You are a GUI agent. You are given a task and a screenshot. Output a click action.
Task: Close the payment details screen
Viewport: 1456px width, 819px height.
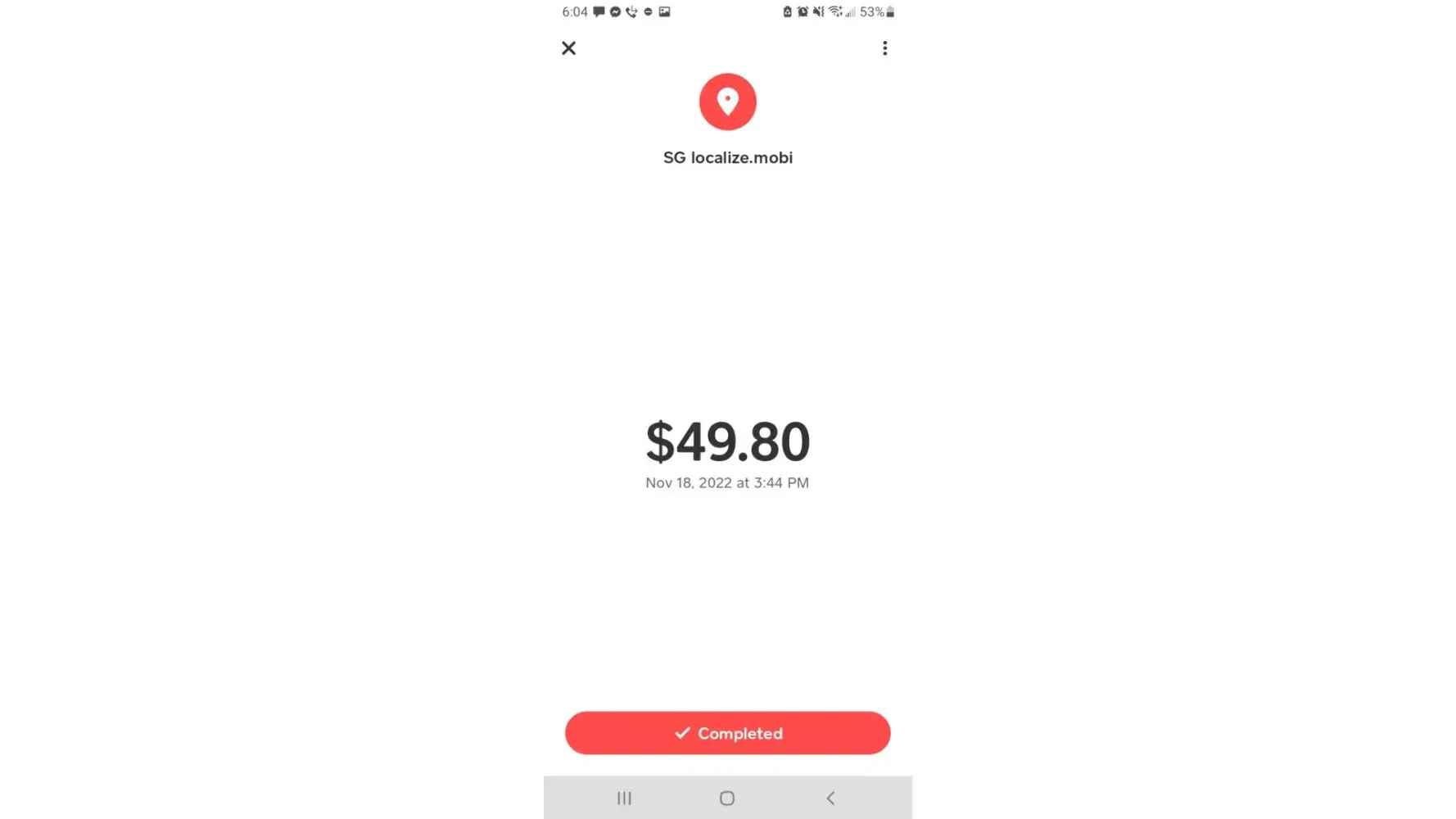568,48
